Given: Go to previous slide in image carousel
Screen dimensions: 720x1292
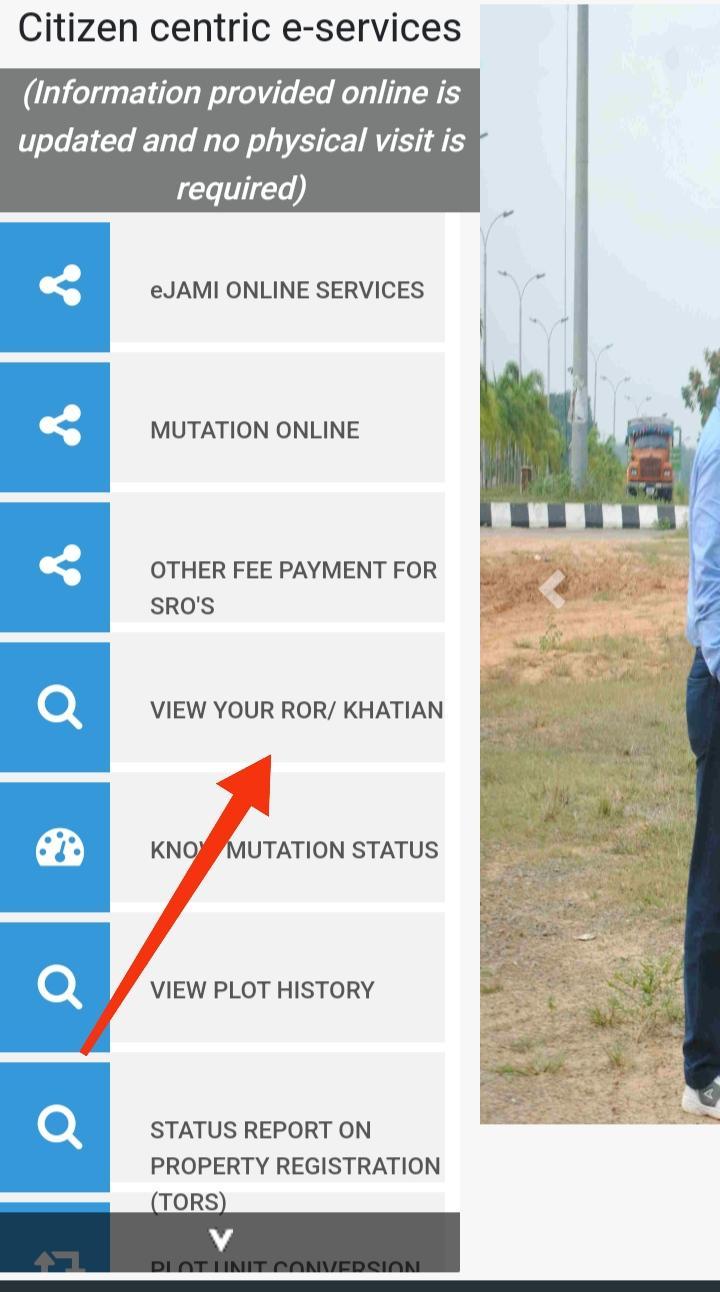Looking at the screenshot, I should 552,589.
